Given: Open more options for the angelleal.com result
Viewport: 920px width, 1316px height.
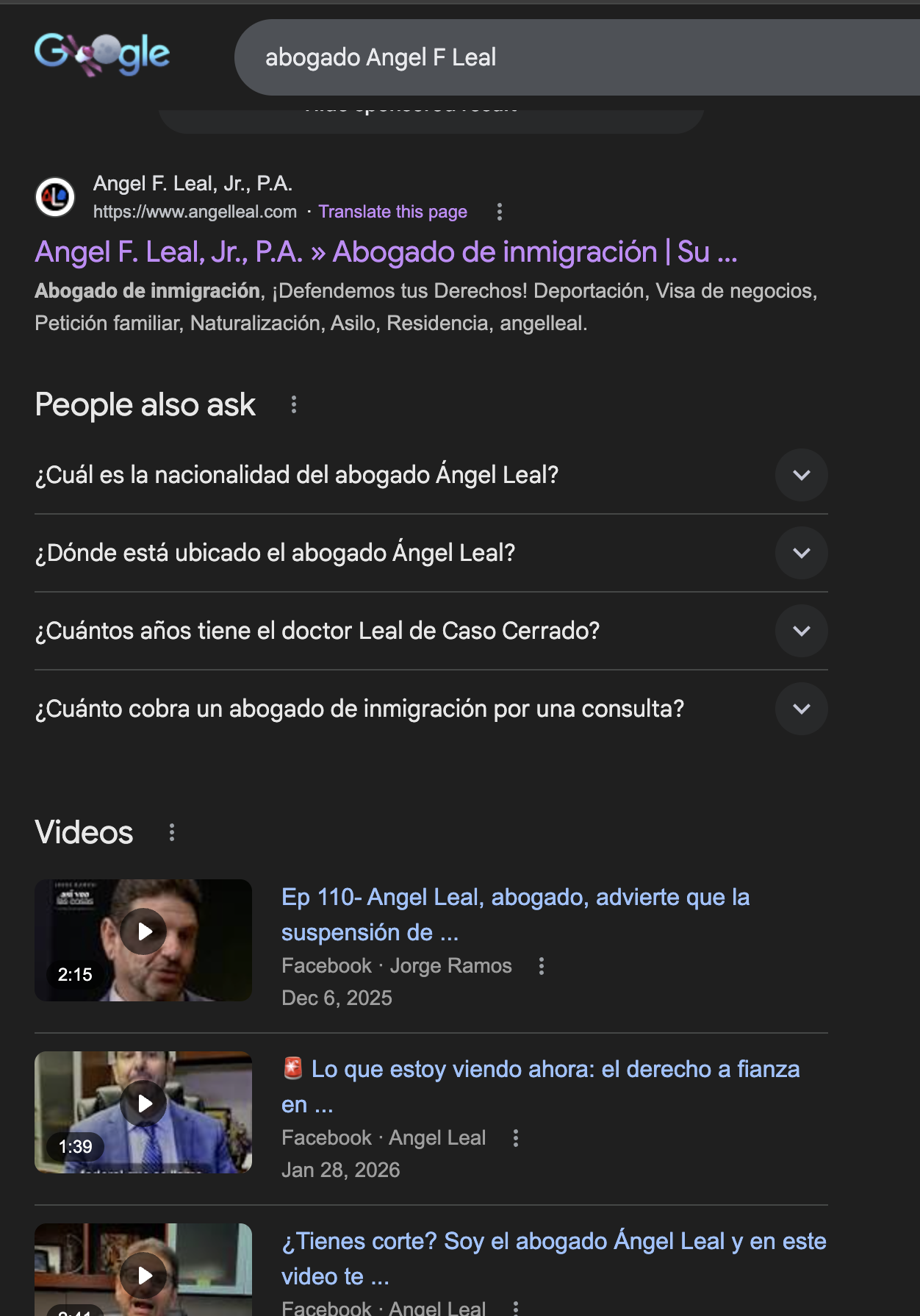Looking at the screenshot, I should 500,212.
